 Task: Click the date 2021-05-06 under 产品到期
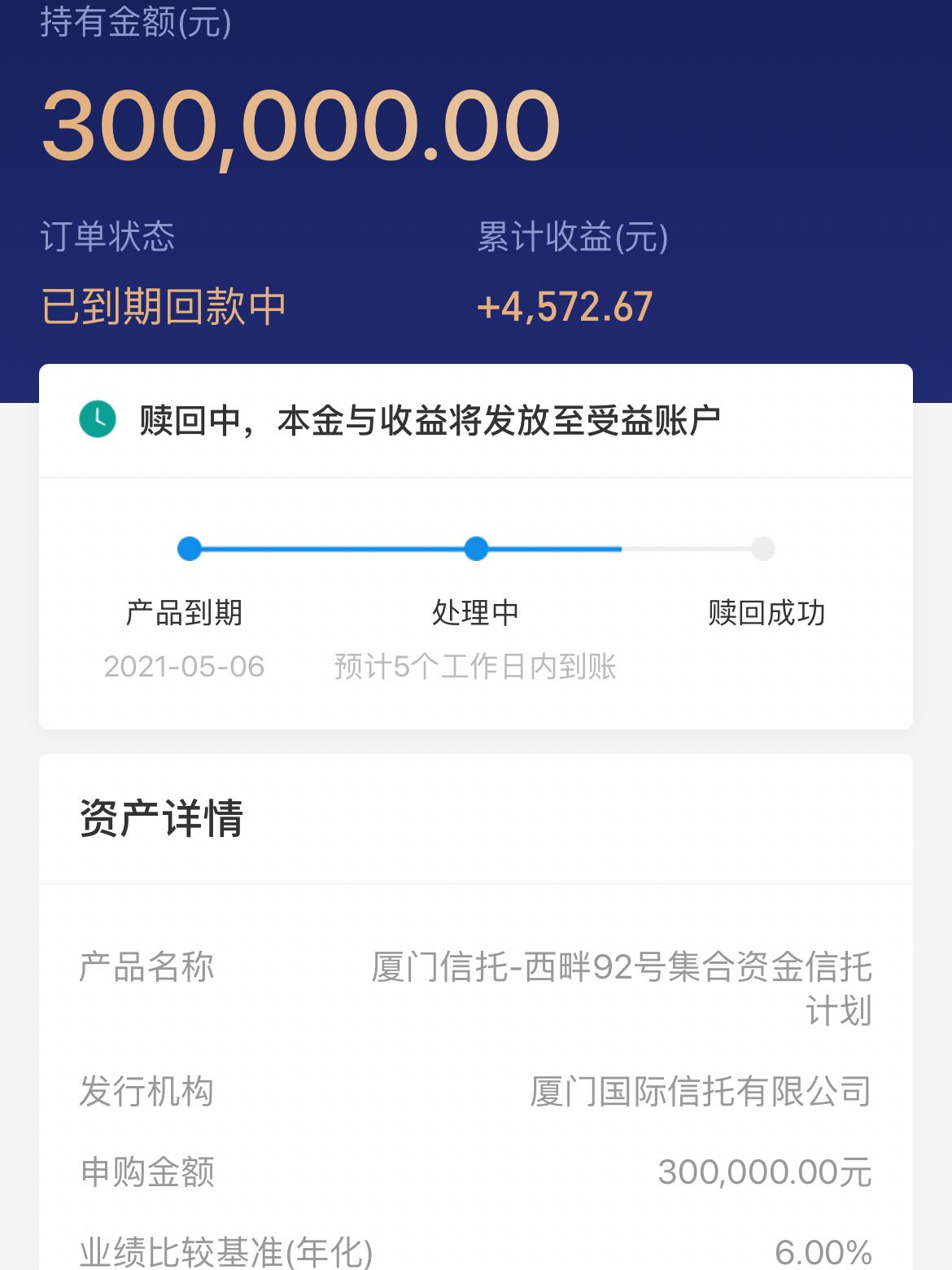[186, 668]
